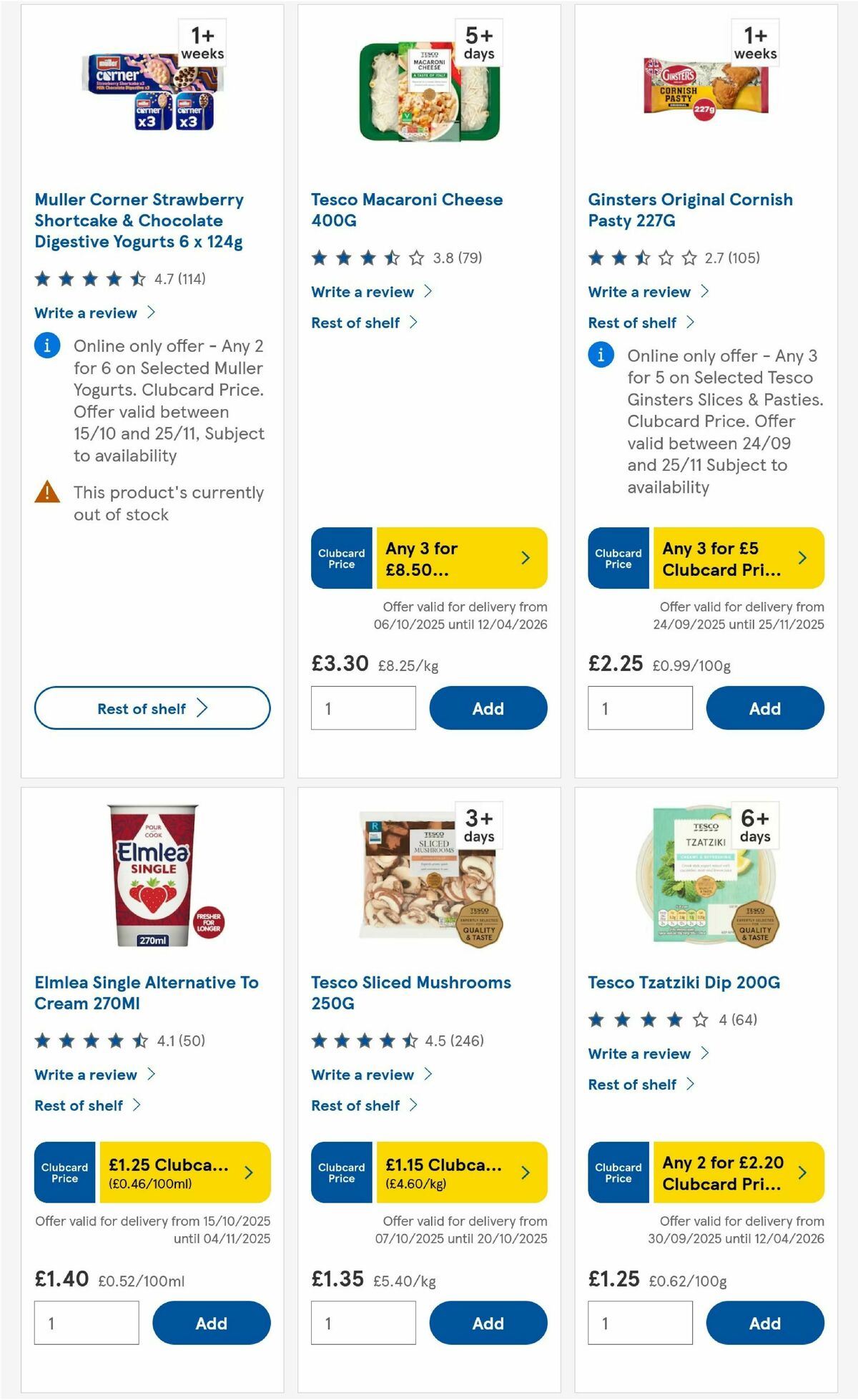Add Tesco Macaroni Cheese to basket
The width and height of the screenshot is (858, 1400).
pyautogui.click(x=488, y=708)
